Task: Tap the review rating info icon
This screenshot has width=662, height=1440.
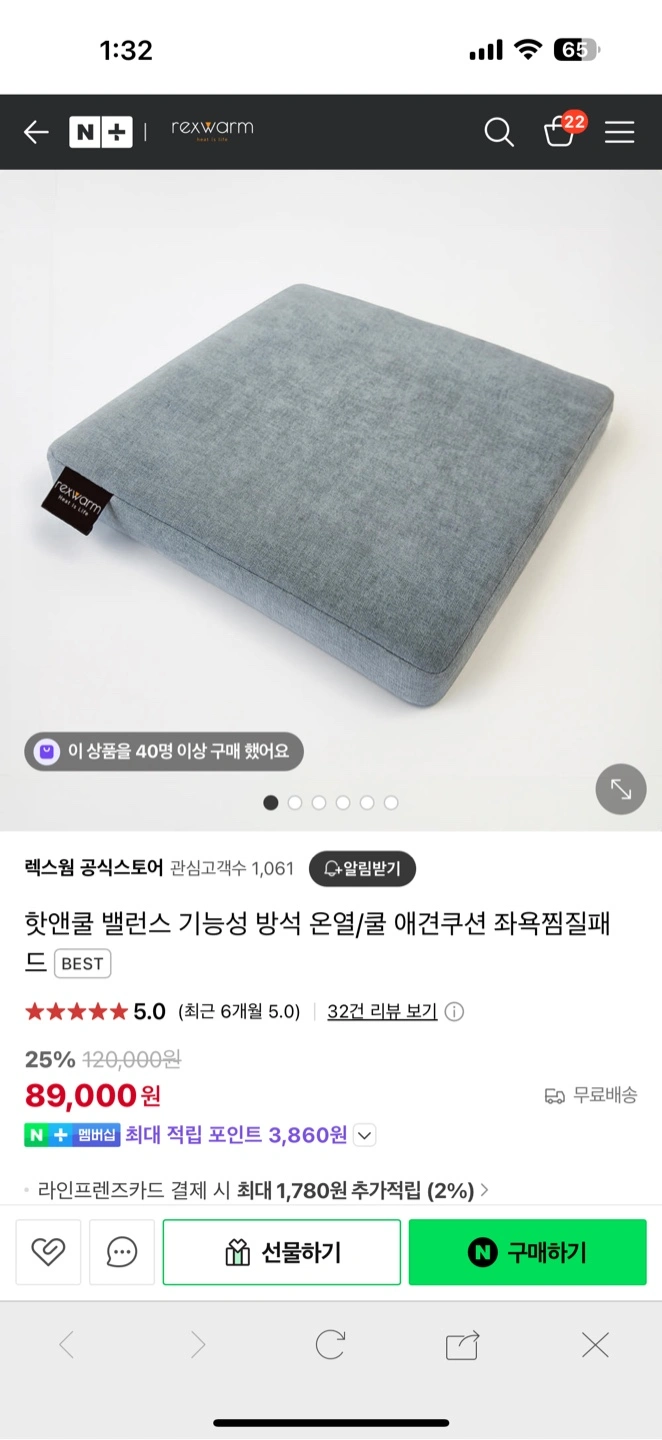Action: click(x=454, y=1011)
